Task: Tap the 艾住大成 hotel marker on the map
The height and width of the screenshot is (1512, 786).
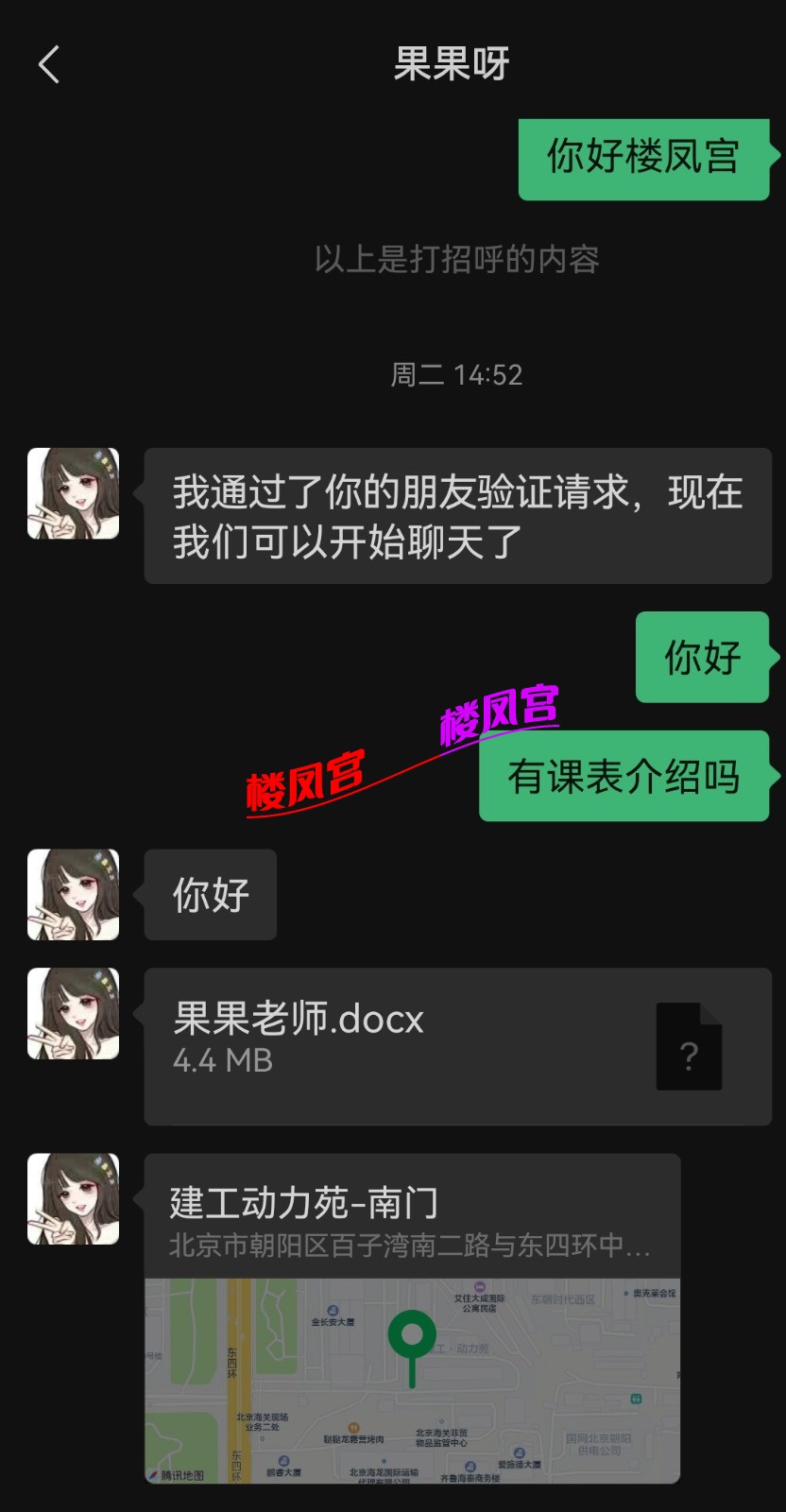Action: click(x=479, y=1285)
